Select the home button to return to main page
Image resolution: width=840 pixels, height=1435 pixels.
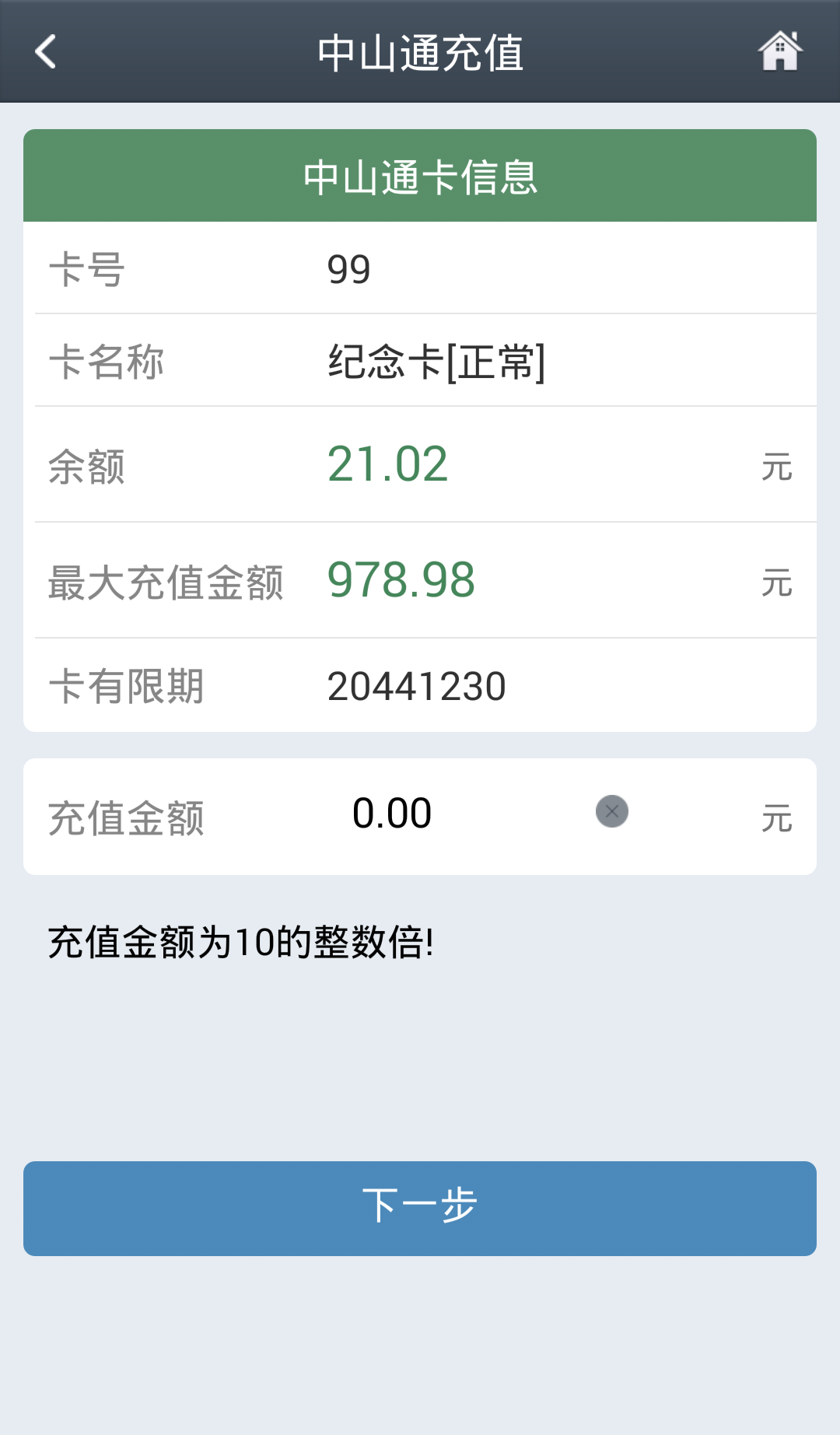coord(781,51)
